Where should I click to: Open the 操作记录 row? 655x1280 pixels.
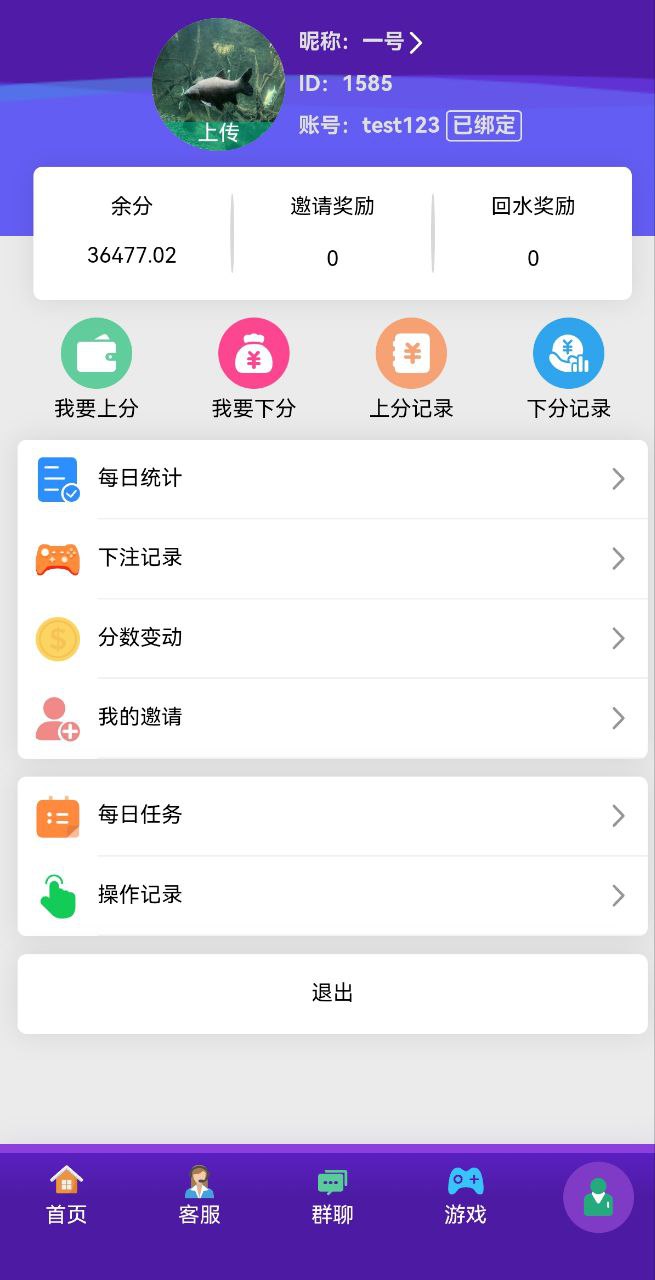[x=332, y=895]
